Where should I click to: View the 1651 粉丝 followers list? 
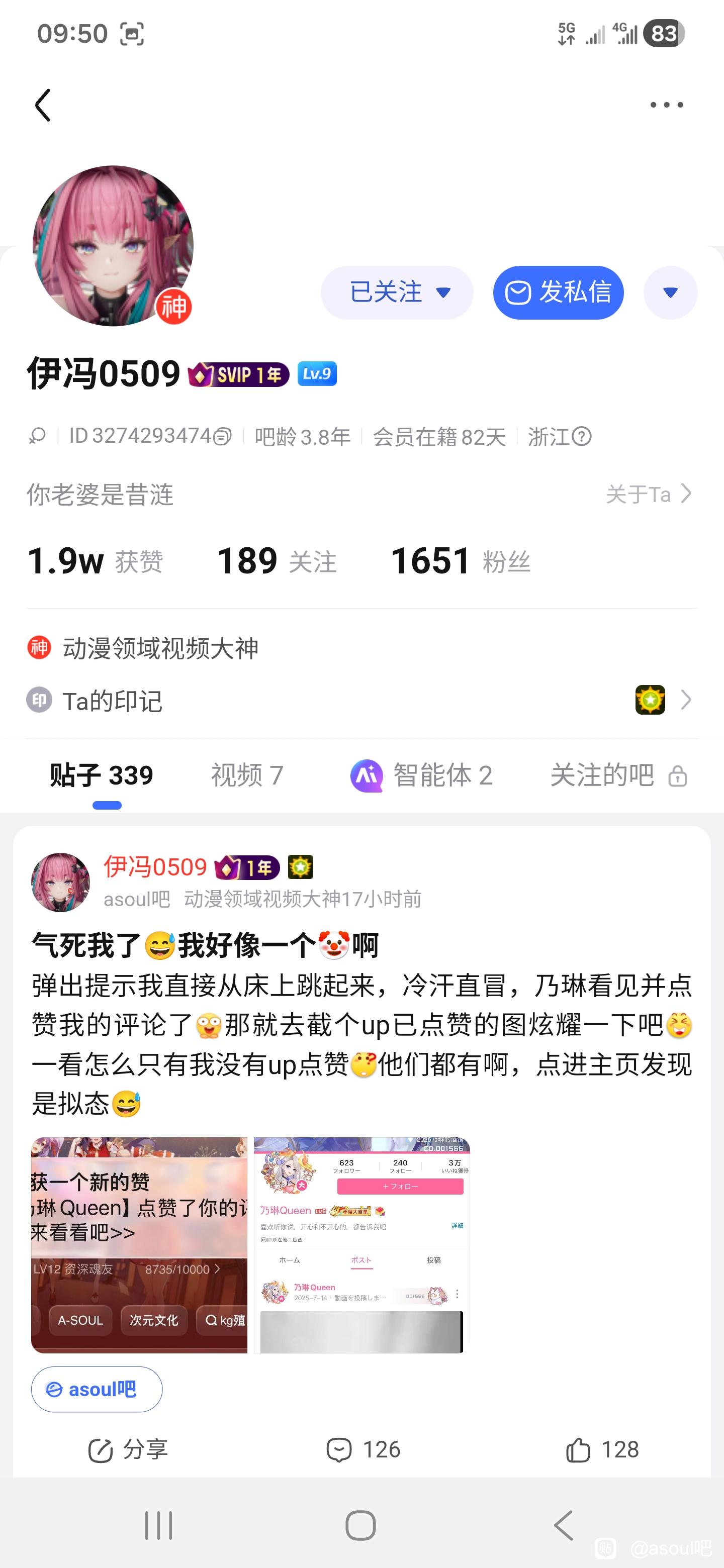click(460, 561)
